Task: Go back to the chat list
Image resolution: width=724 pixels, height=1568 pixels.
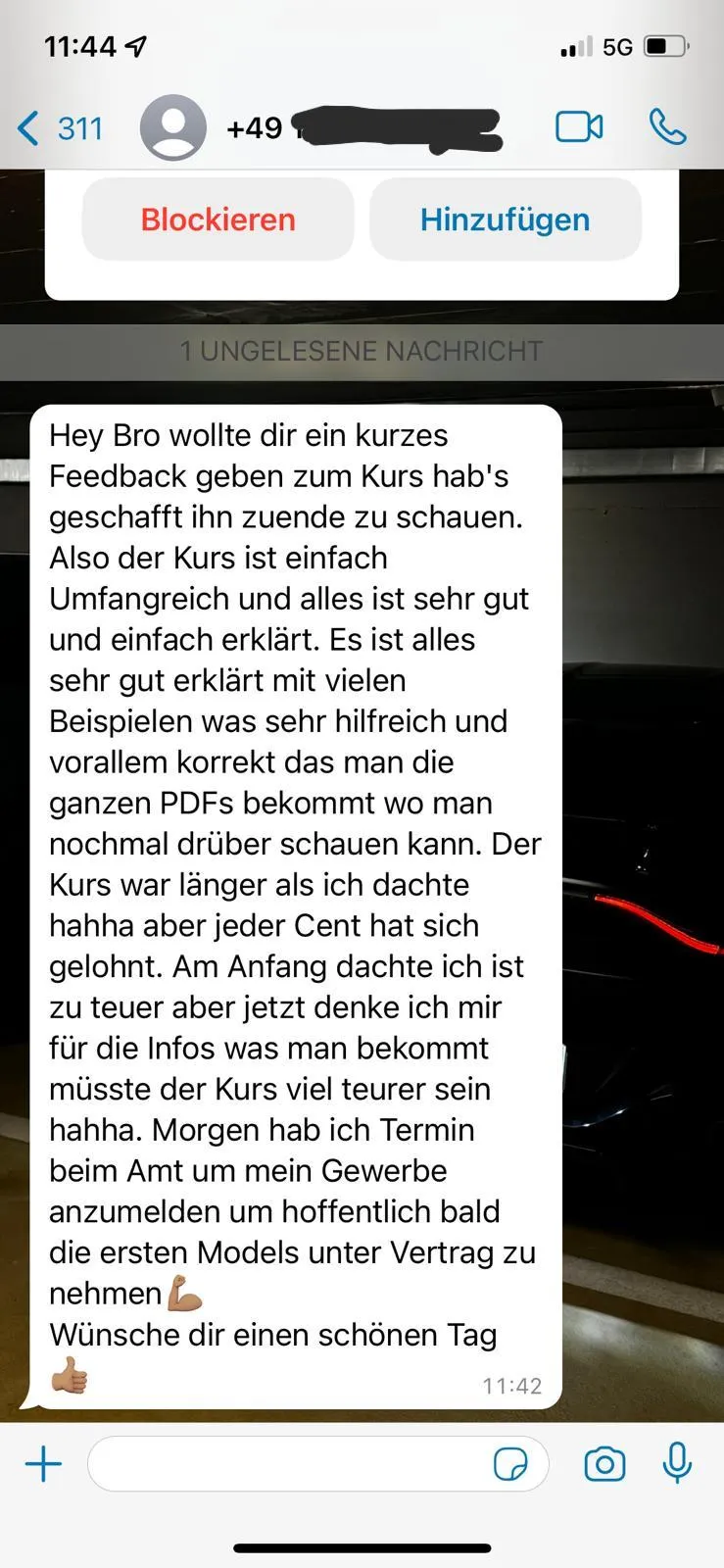Action: point(60,128)
